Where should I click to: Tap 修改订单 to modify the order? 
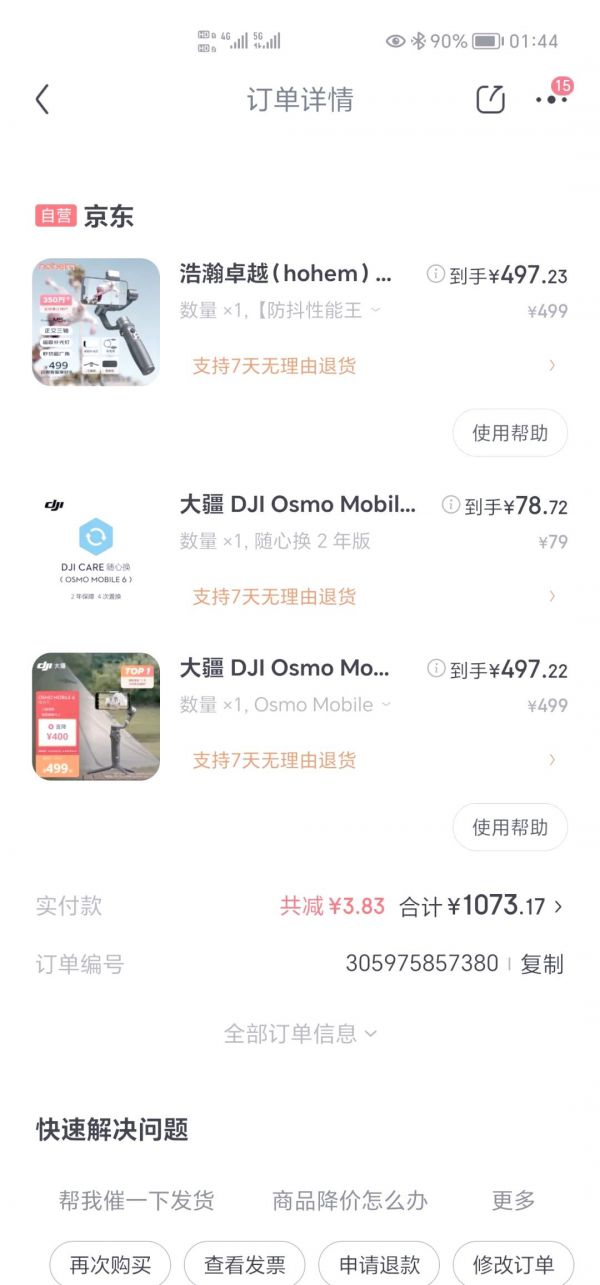click(513, 1264)
